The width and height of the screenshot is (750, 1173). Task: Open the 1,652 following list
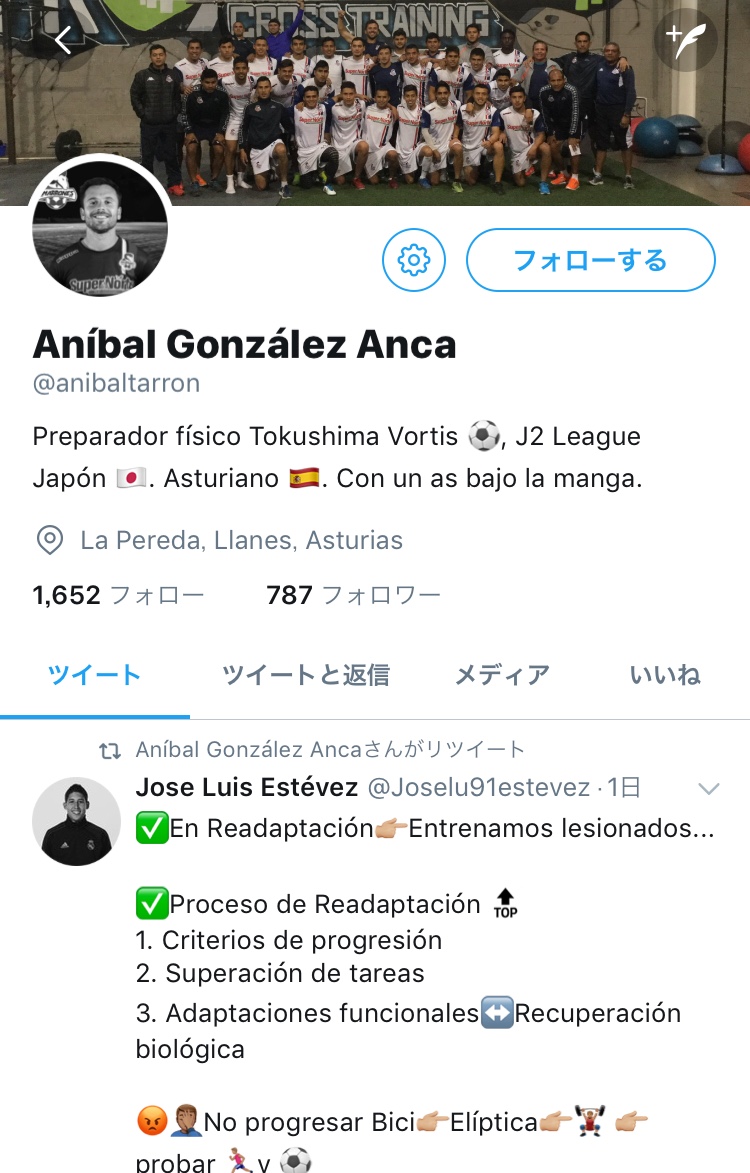pyautogui.click(x=118, y=596)
